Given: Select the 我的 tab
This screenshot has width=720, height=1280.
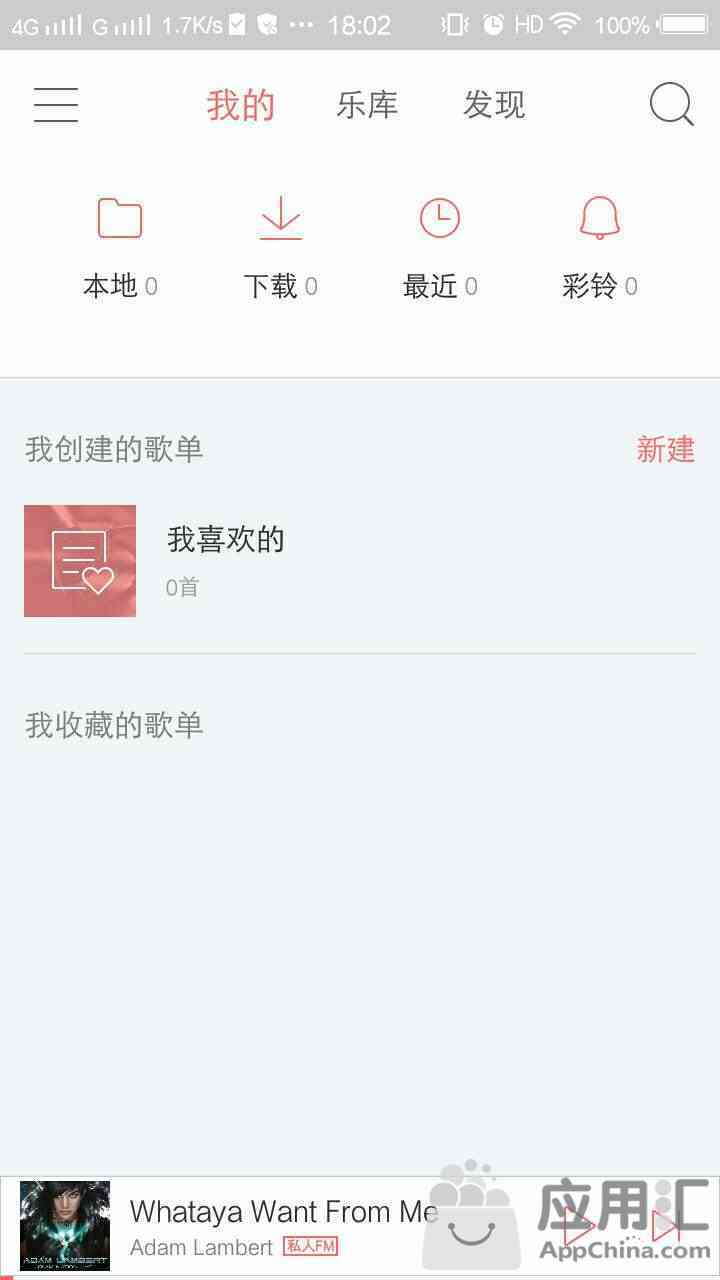Looking at the screenshot, I should [x=240, y=105].
